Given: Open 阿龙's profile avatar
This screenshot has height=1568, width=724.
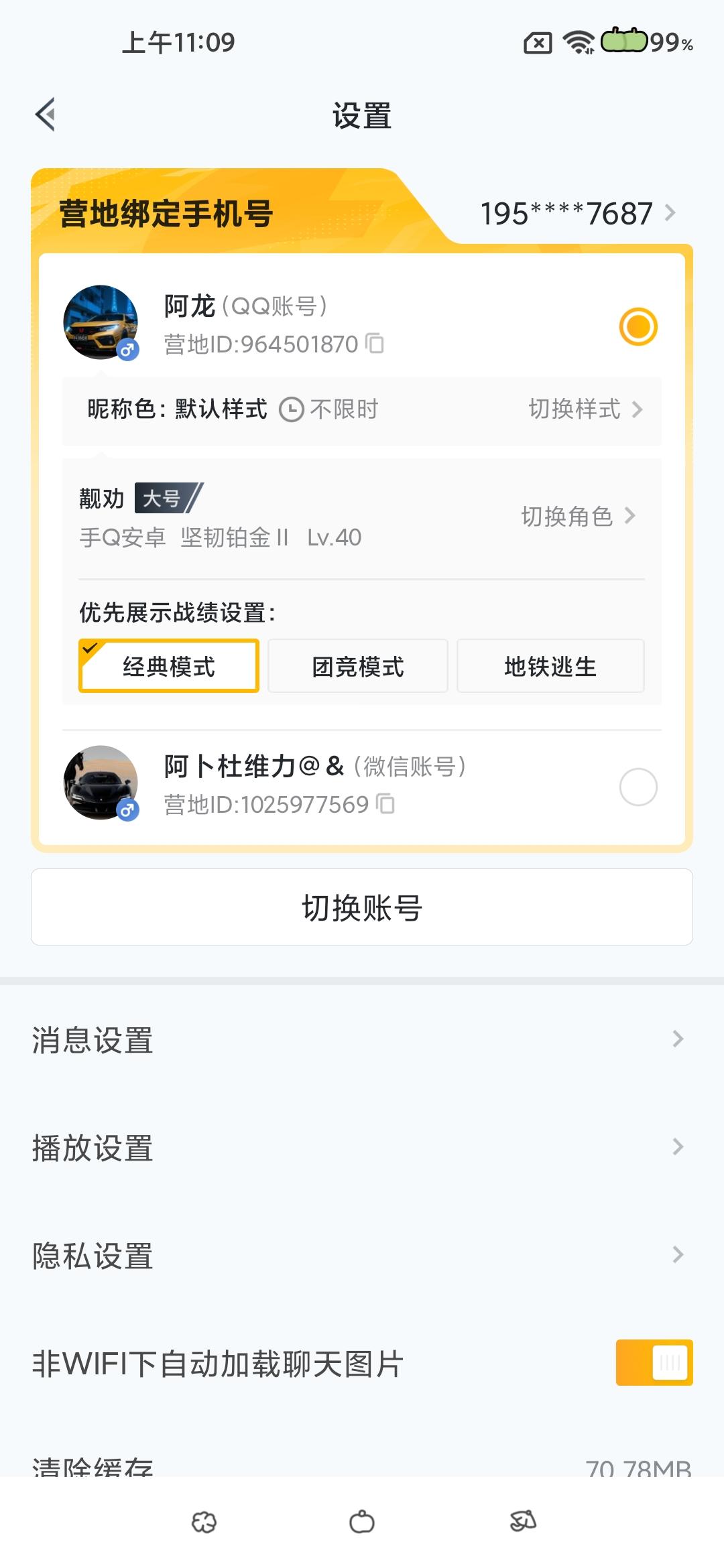Looking at the screenshot, I should pyautogui.click(x=101, y=324).
